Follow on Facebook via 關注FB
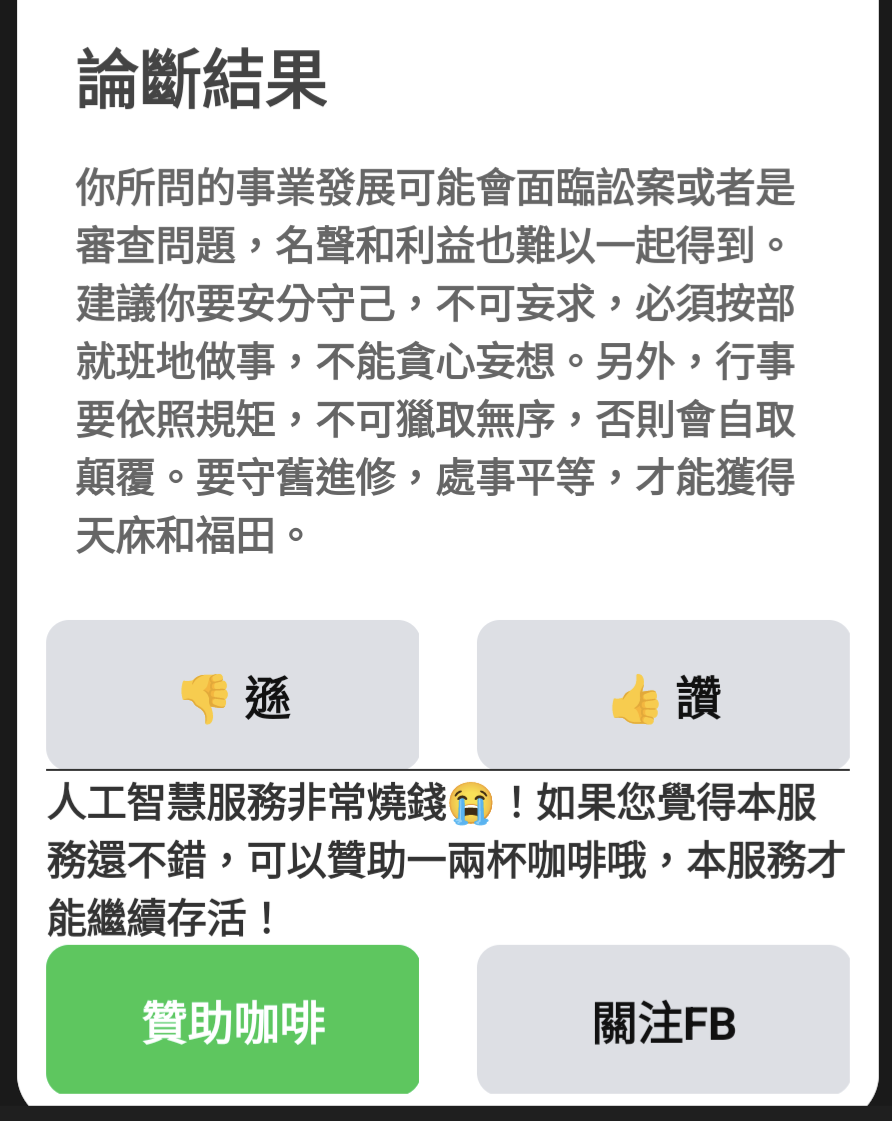 (x=663, y=1020)
